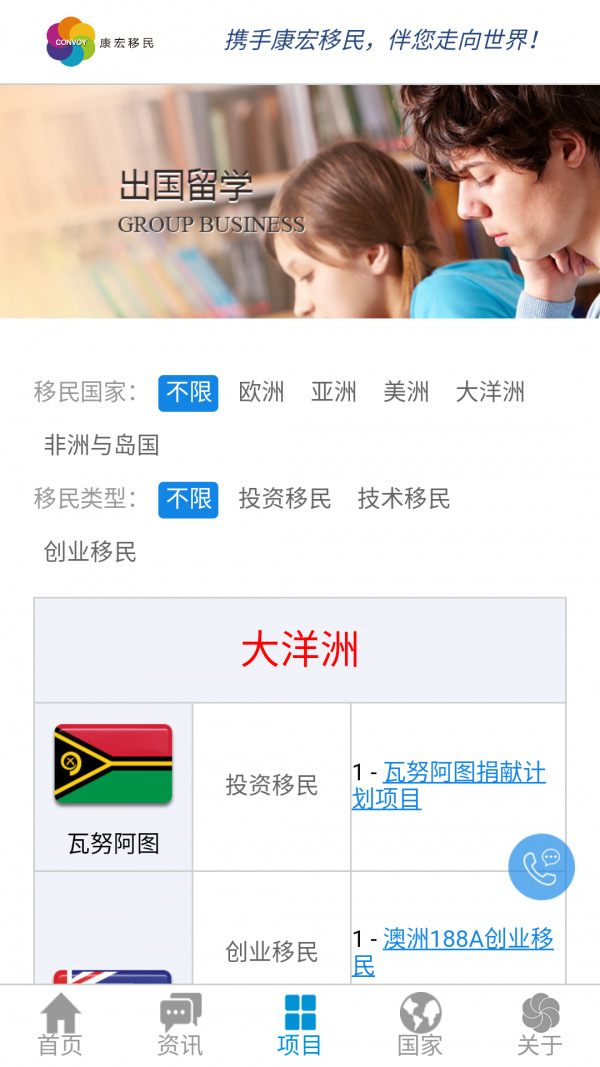Open 澳洲188A创业移民 link
600x1067 pixels.
point(468,939)
